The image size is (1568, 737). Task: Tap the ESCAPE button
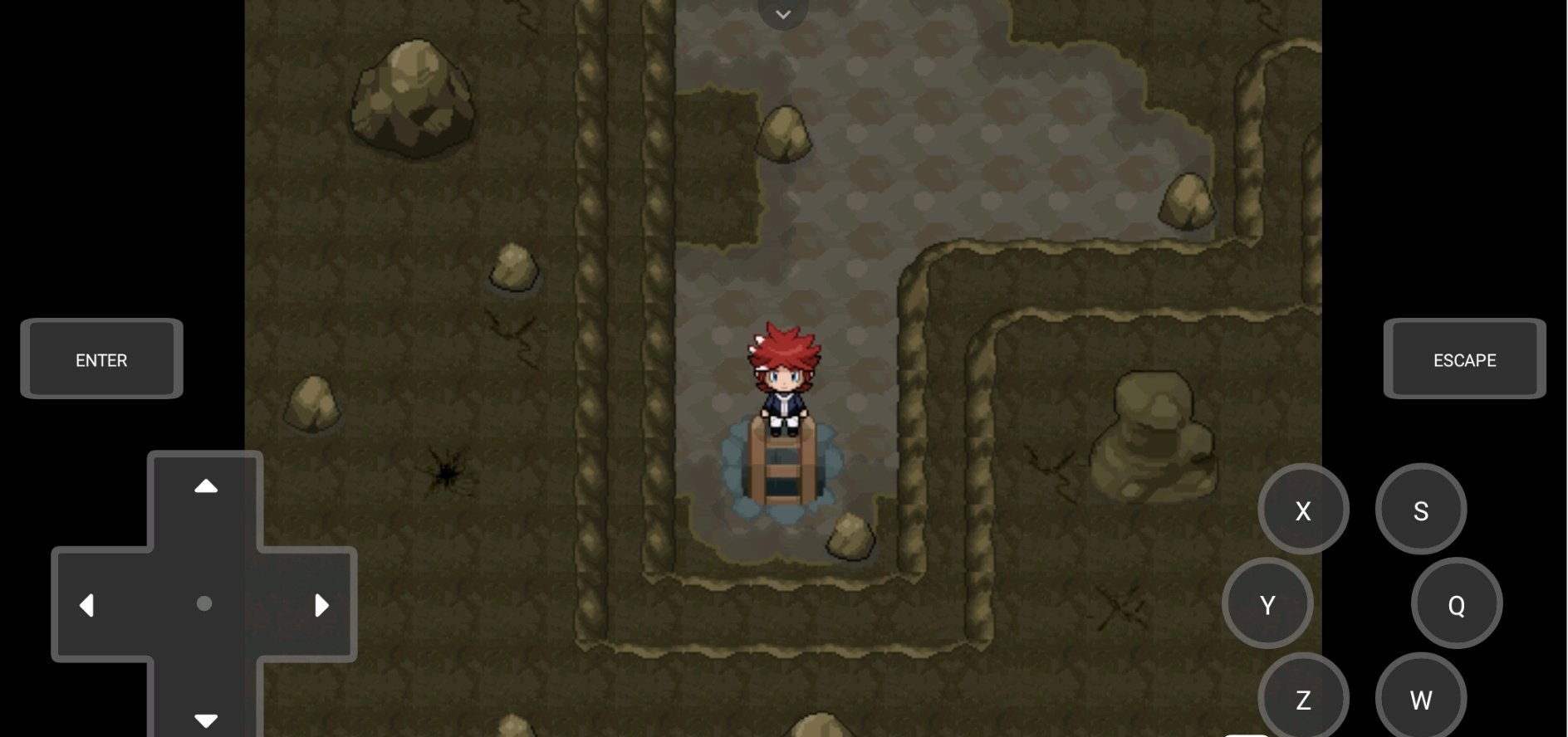click(x=1464, y=359)
